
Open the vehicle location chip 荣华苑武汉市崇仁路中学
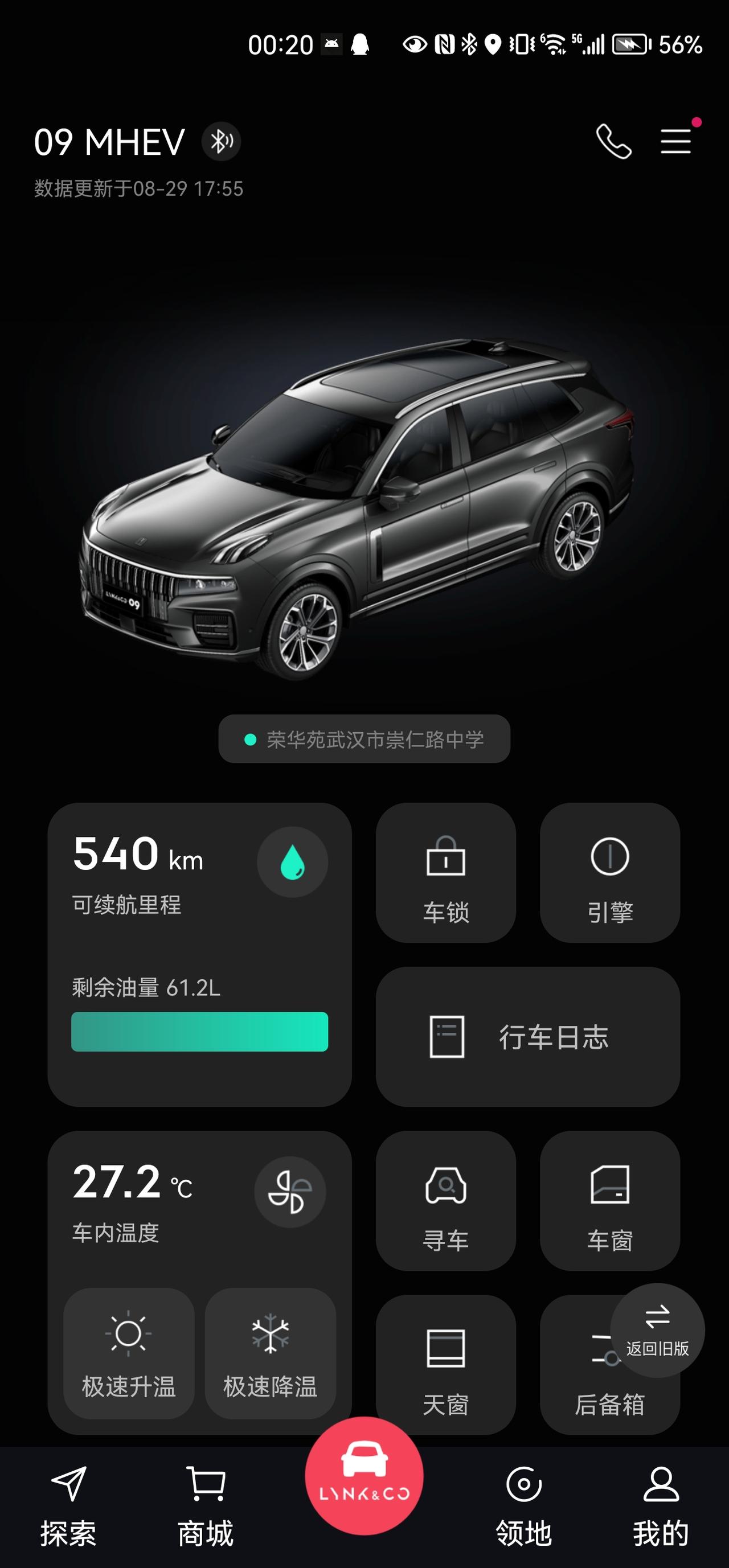coord(364,739)
